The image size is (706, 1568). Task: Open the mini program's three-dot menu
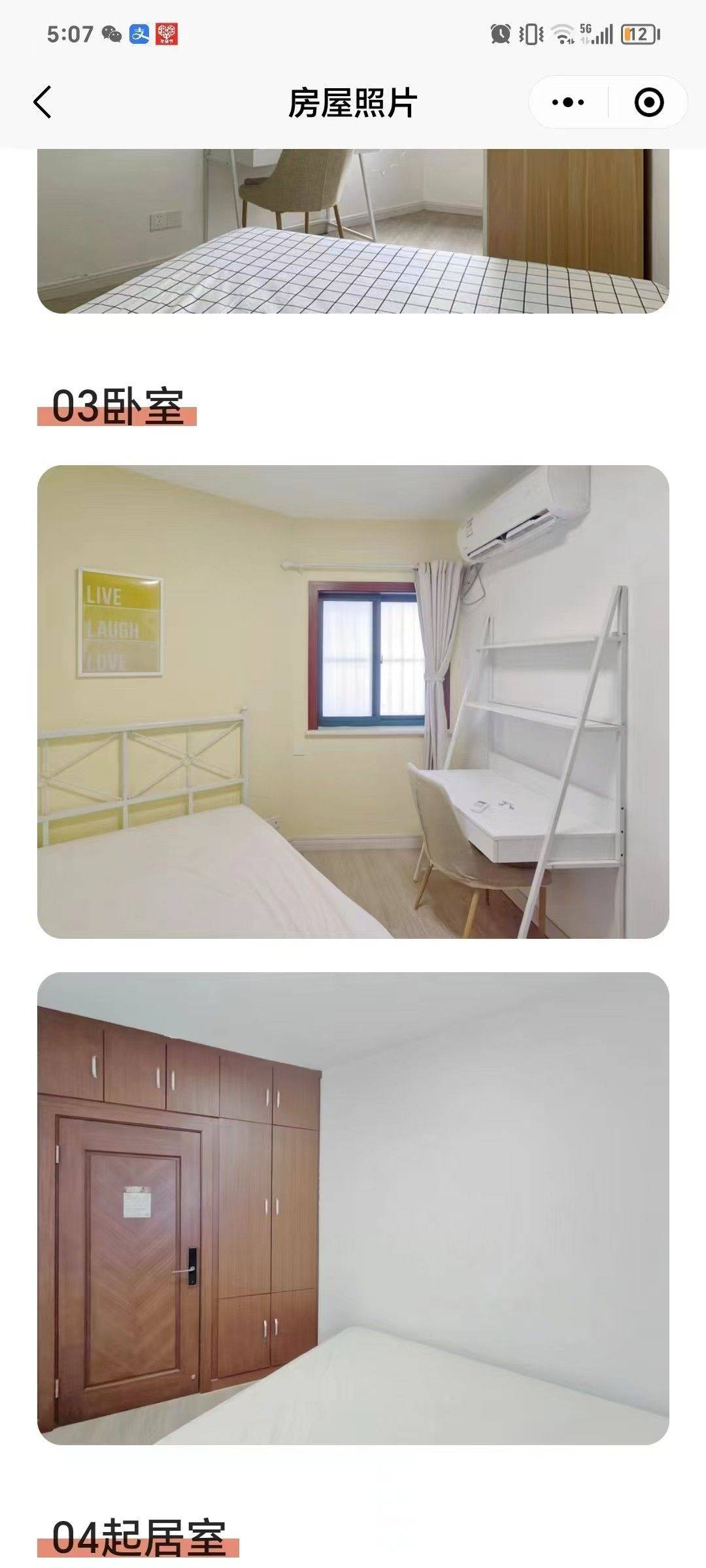[568, 103]
